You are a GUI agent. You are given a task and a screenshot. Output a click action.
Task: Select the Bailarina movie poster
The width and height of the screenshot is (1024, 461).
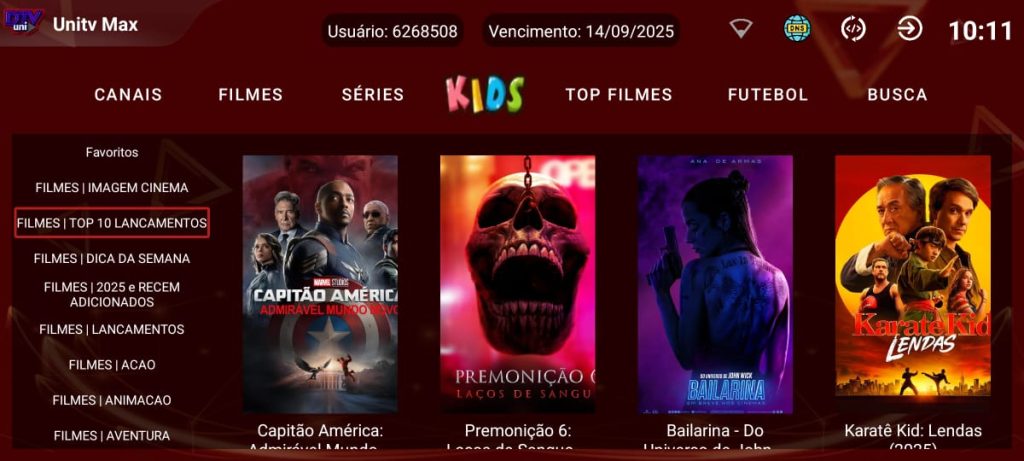coord(715,283)
